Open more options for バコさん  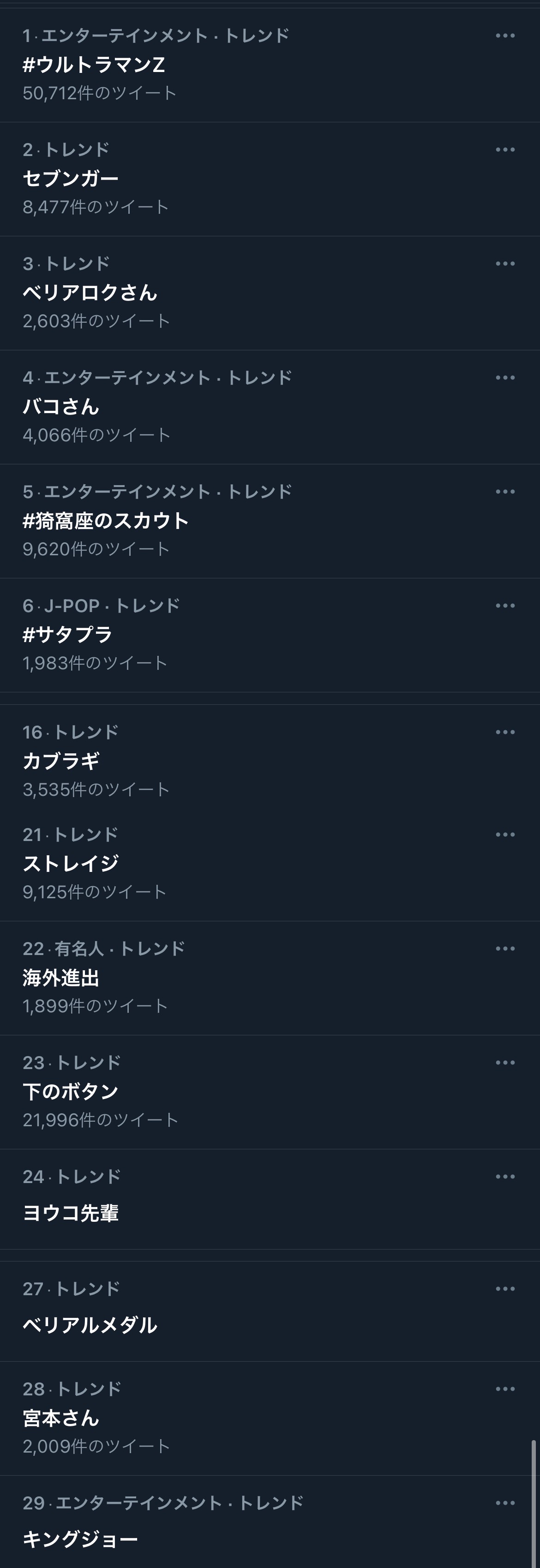click(x=504, y=378)
